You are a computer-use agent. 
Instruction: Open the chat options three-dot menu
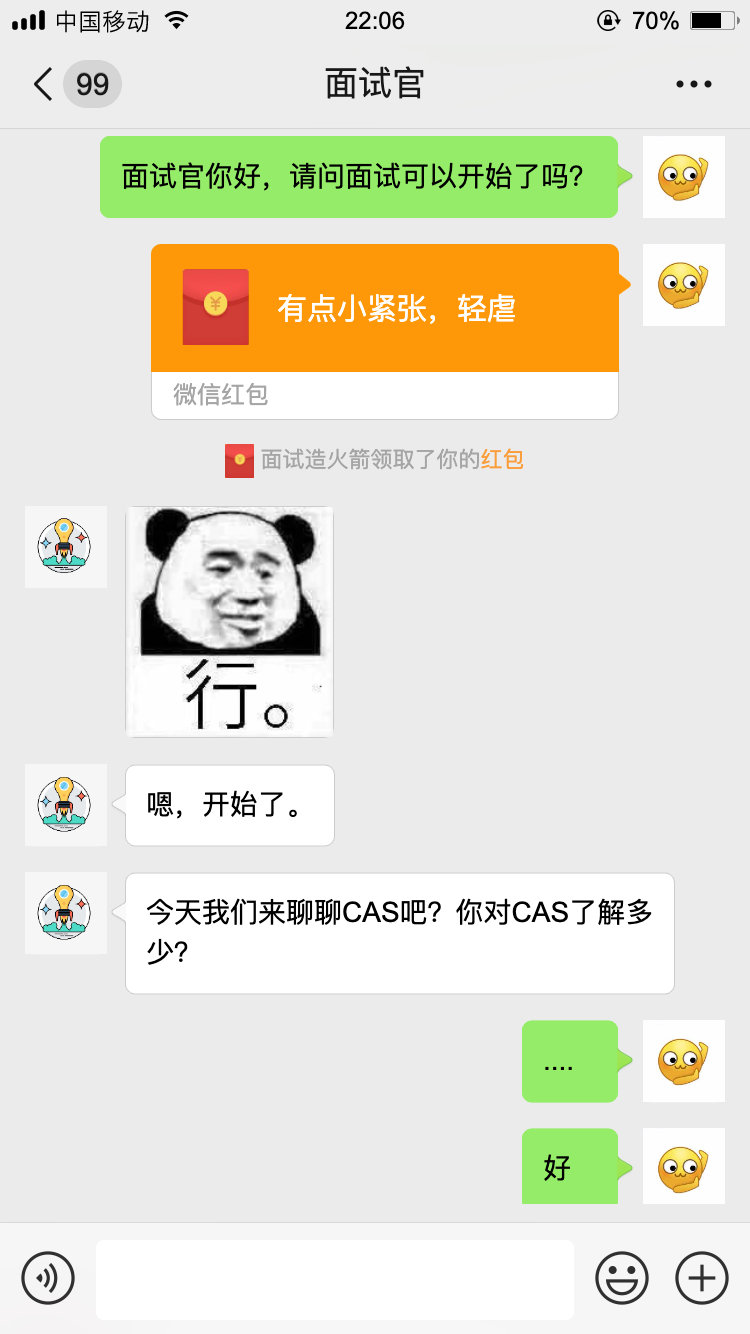coord(693,84)
